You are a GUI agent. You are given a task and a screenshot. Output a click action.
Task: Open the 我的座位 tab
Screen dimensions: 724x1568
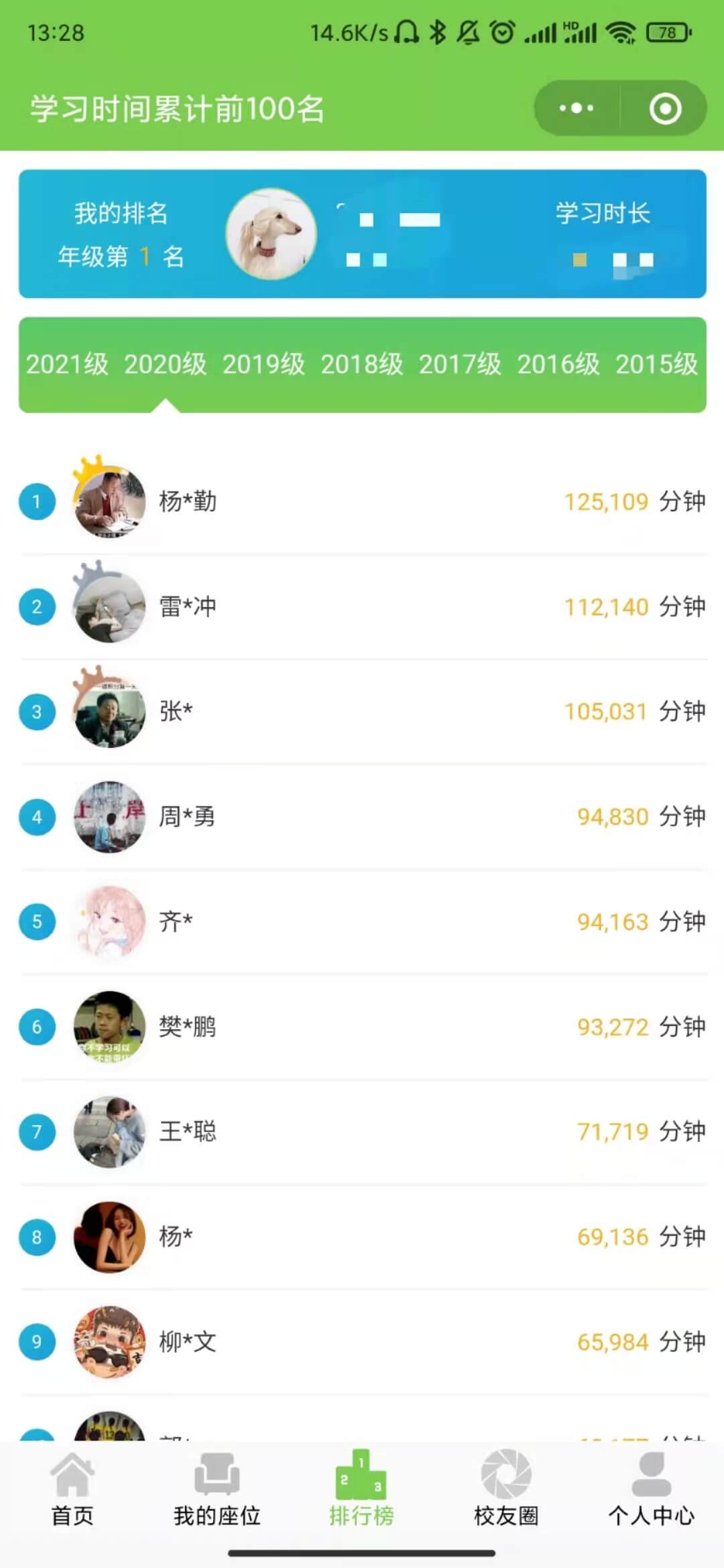coord(217,1486)
